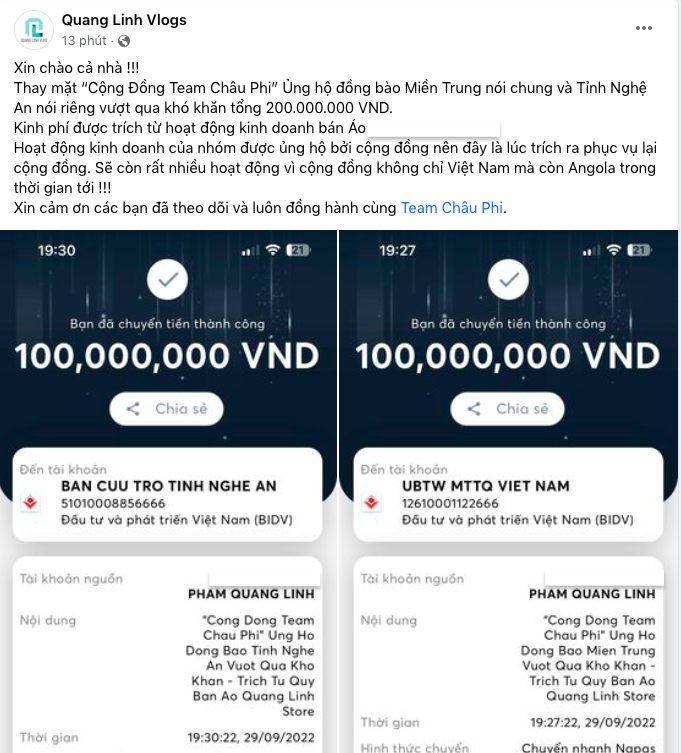
Task: Open the Team Châu Phi link
Action: 452,208
